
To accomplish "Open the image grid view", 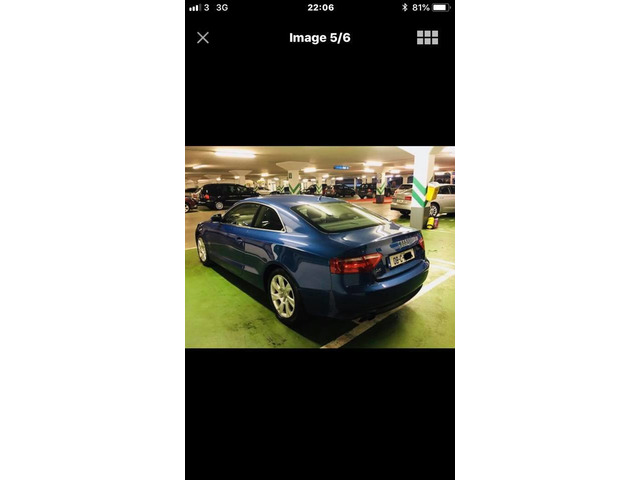I will [x=427, y=38].
